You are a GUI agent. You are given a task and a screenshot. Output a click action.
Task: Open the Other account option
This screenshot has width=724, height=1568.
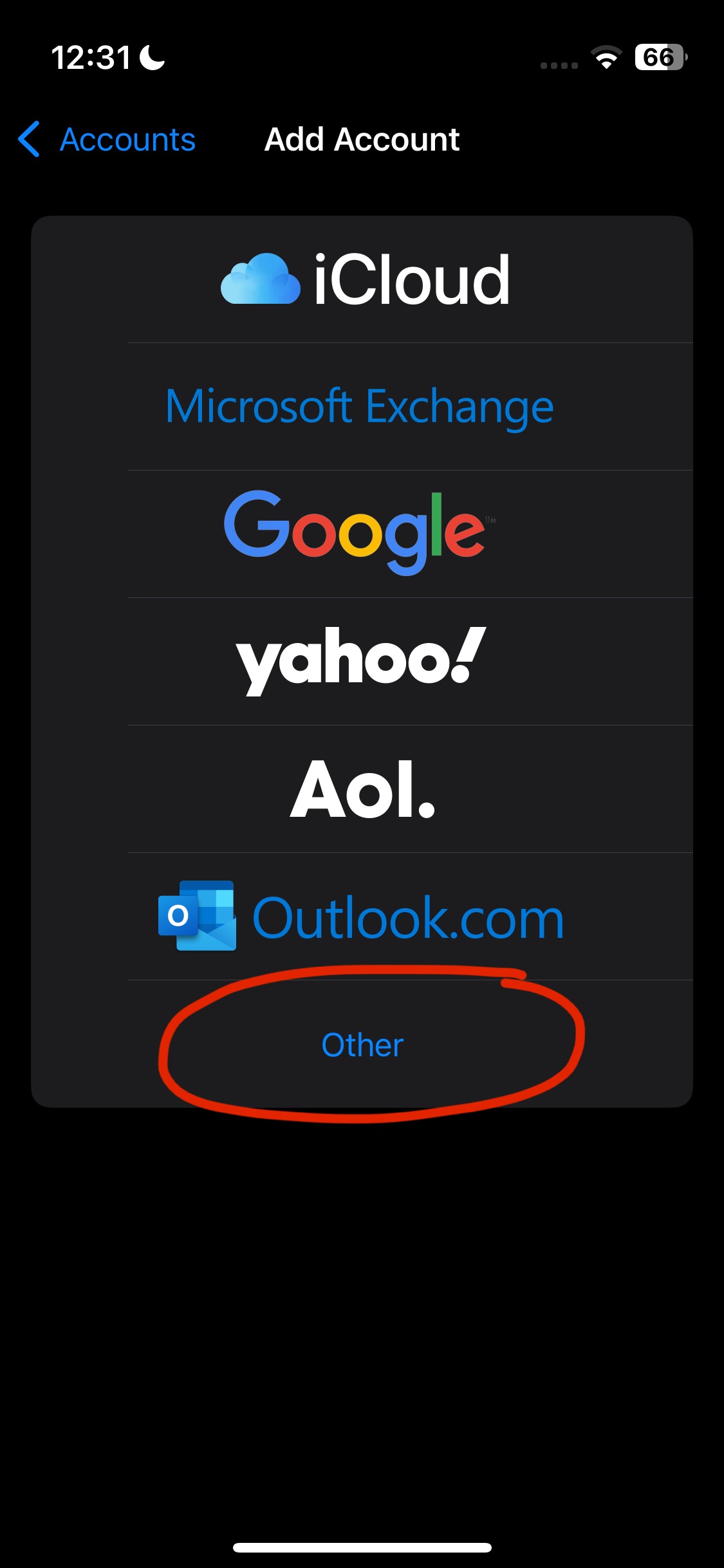click(362, 1044)
